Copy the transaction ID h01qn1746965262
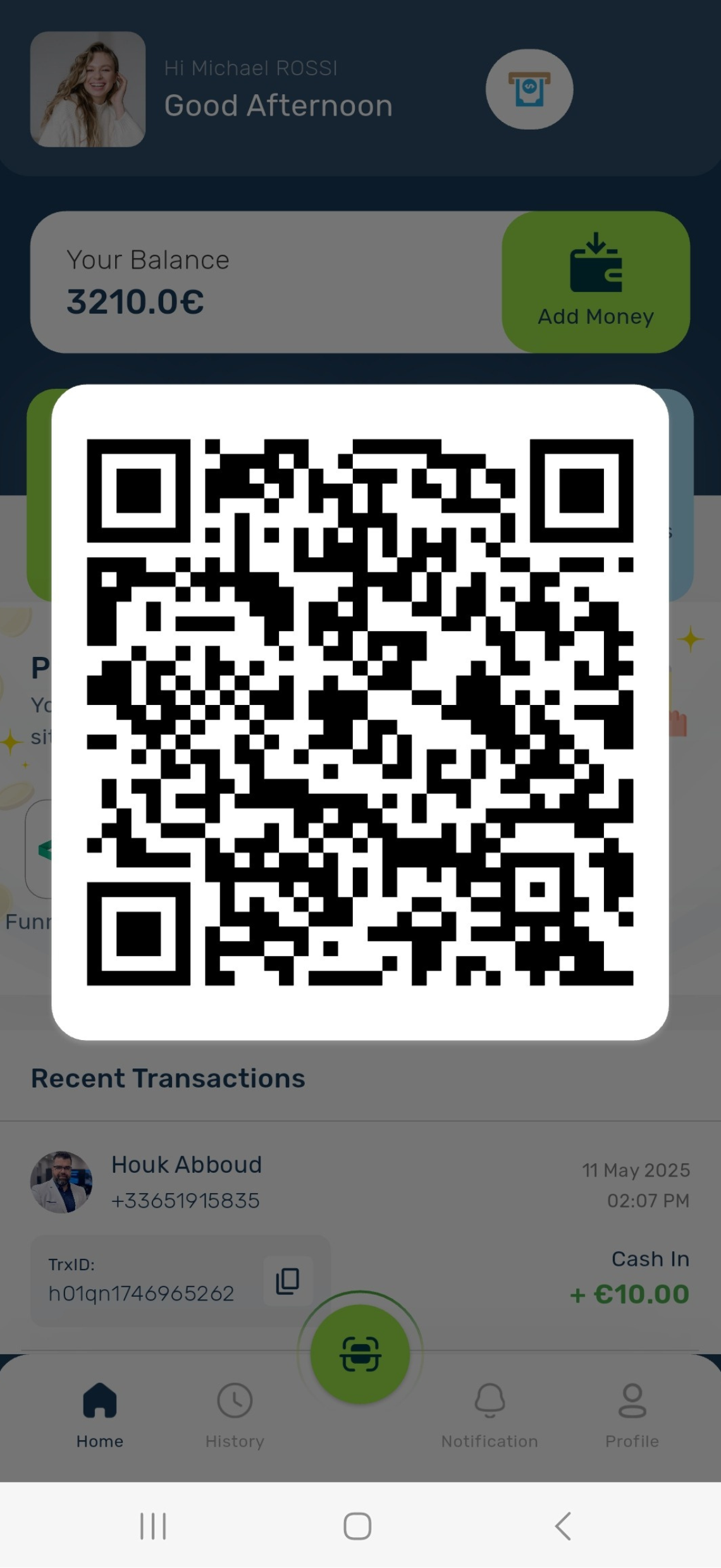The width and height of the screenshot is (721, 1568). 288,1281
